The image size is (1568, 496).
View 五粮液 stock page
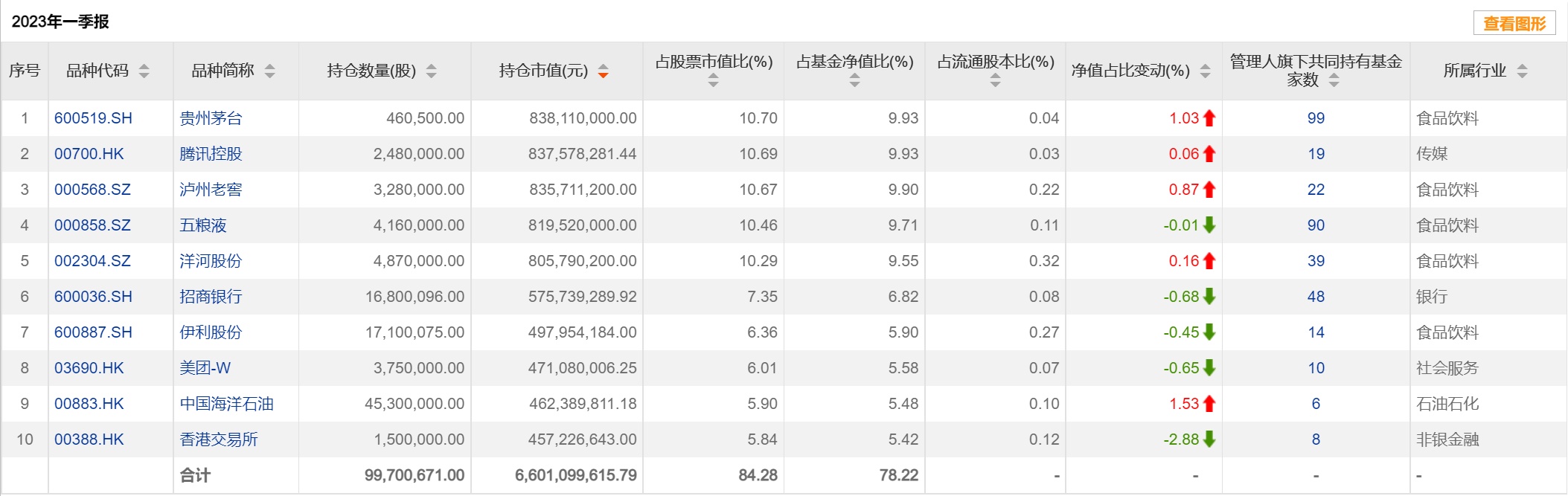(x=202, y=225)
